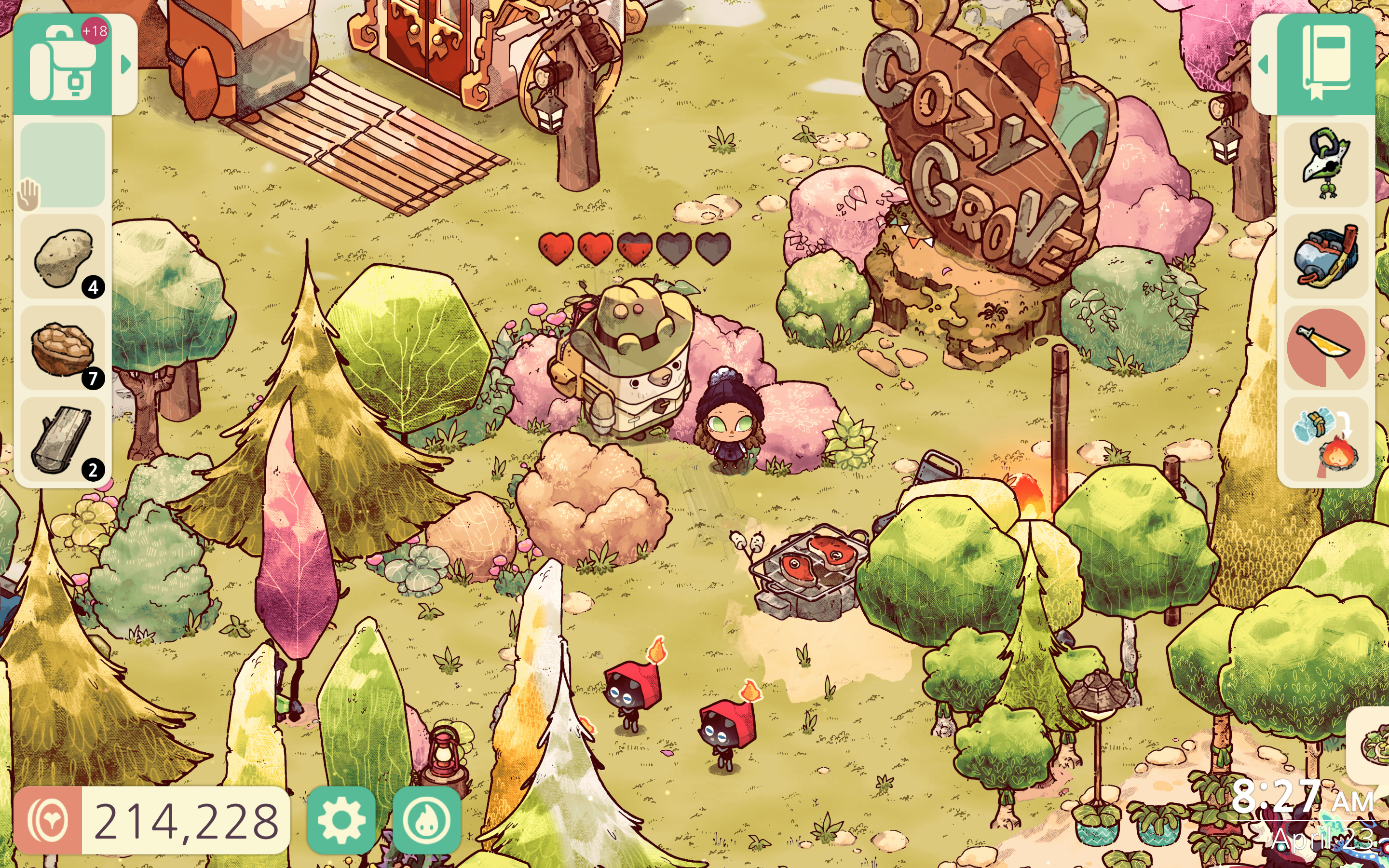Select the log item with 2
1389x868 pixels.
[63, 440]
